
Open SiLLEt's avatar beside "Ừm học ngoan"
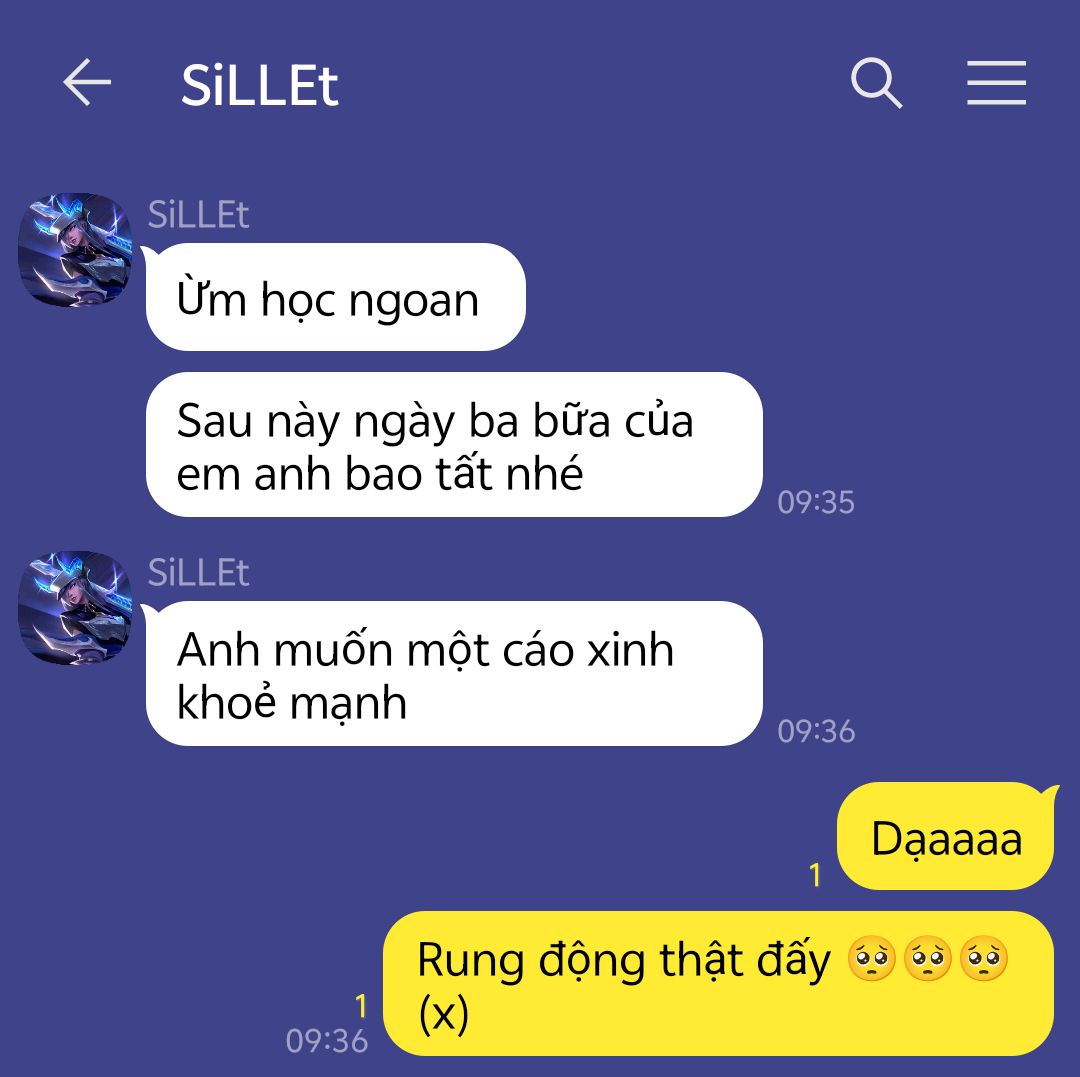[75, 250]
